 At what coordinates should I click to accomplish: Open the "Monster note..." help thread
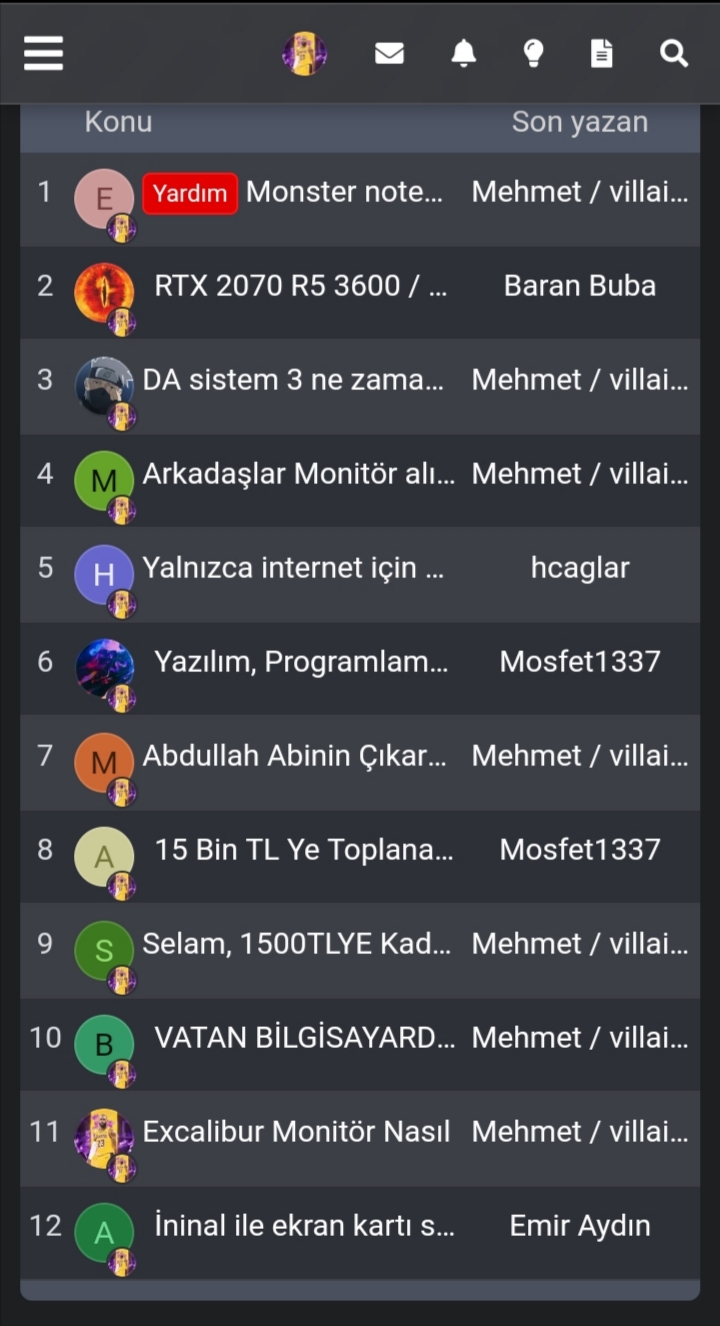[x=344, y=192]
